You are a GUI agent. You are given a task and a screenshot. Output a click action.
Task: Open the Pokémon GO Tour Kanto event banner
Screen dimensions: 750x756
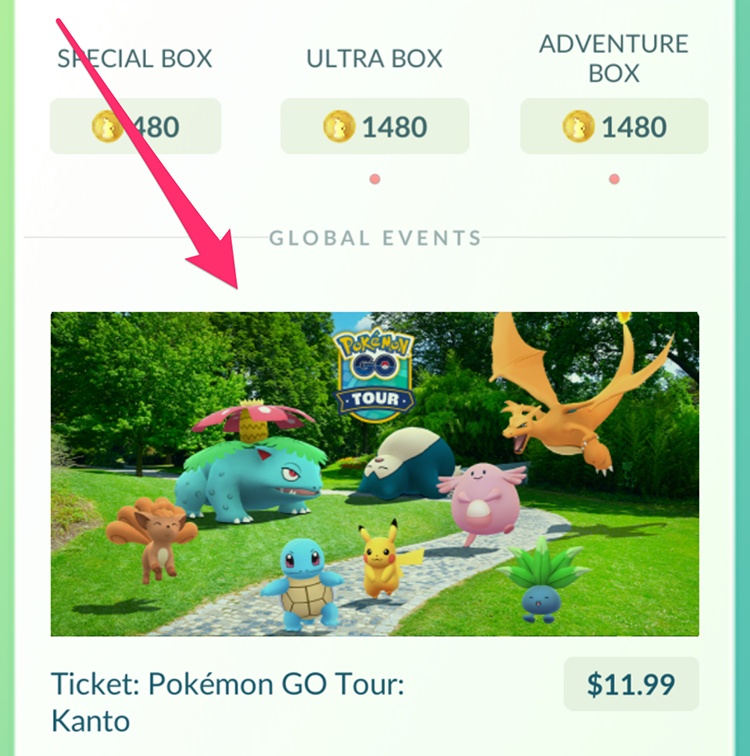pyautogui.click(x=374, y=474)
